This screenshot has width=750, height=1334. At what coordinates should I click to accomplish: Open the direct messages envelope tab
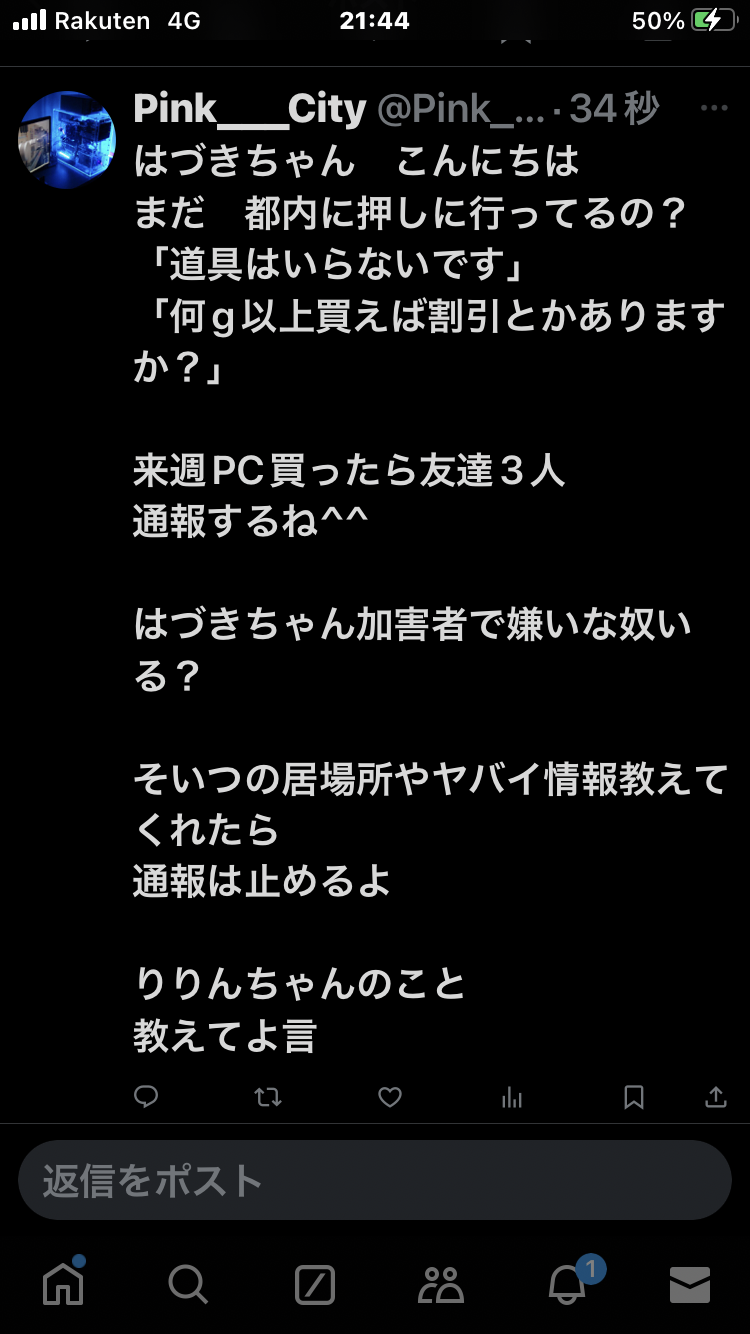click(x=690, y=1283)
